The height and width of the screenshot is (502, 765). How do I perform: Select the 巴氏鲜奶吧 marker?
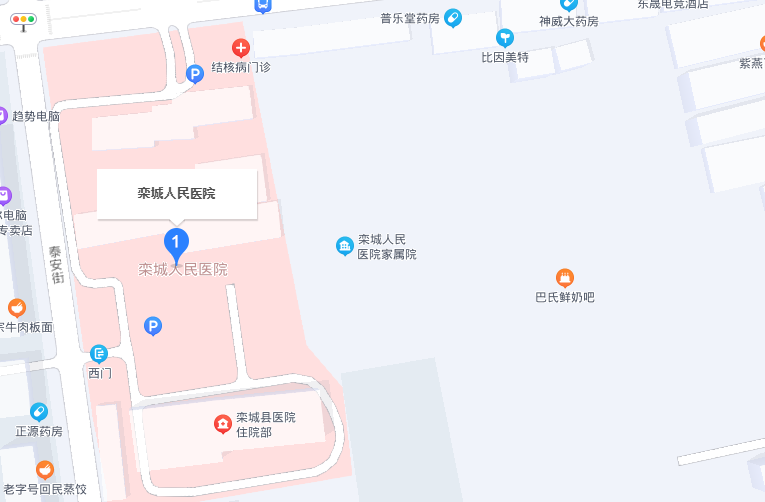tap(564, 277)
